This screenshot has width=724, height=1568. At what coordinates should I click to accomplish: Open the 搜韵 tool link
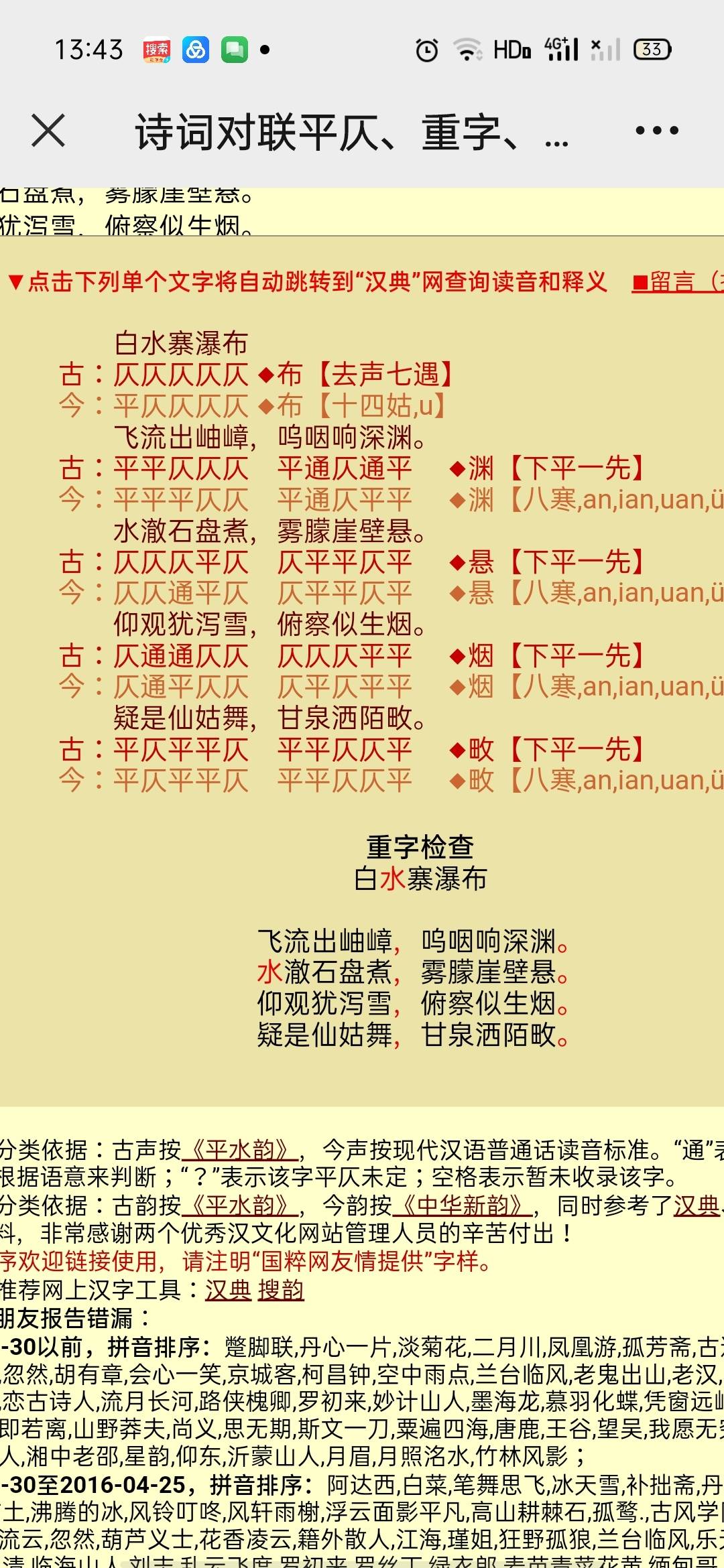pos(281,1289)
